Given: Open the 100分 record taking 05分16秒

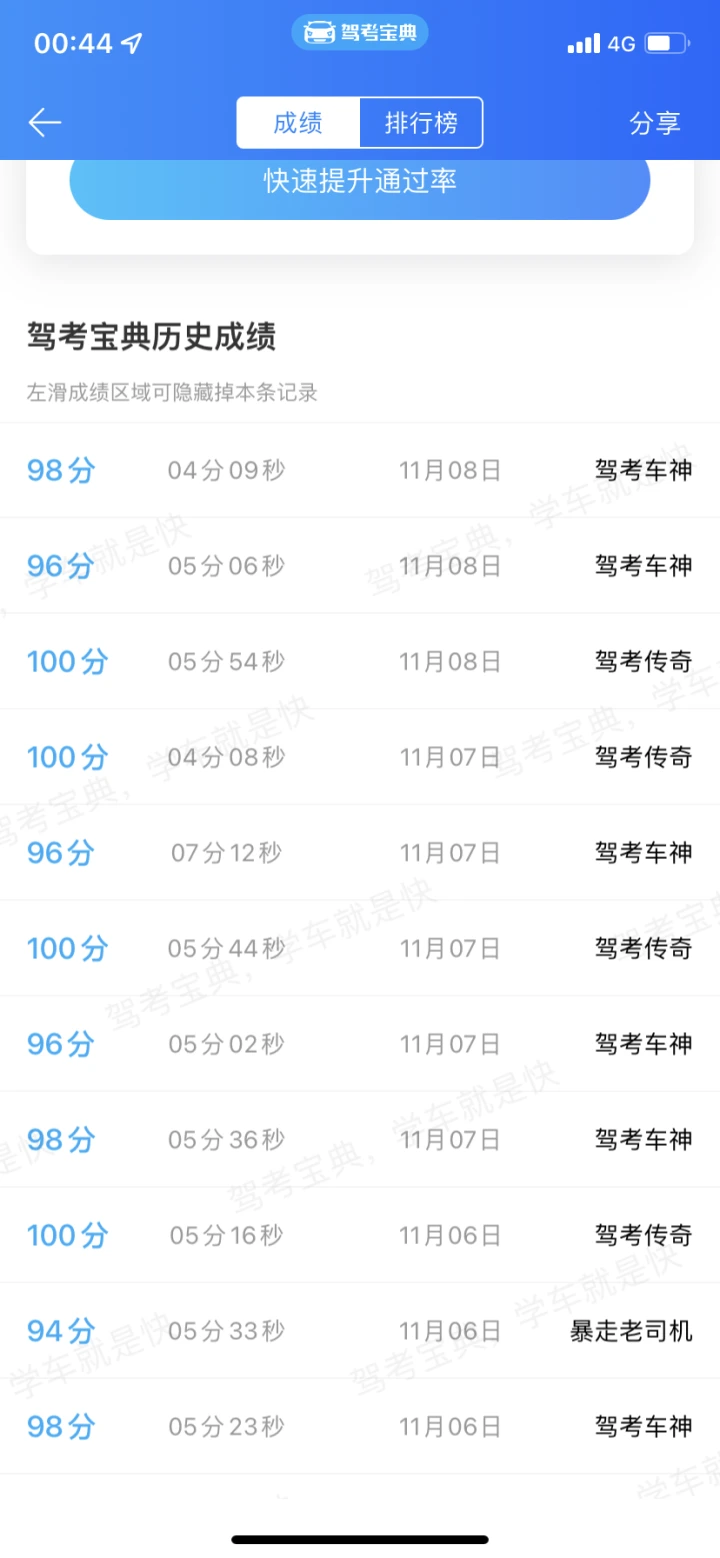Looking at the screenshot, I should point(360,1235).
